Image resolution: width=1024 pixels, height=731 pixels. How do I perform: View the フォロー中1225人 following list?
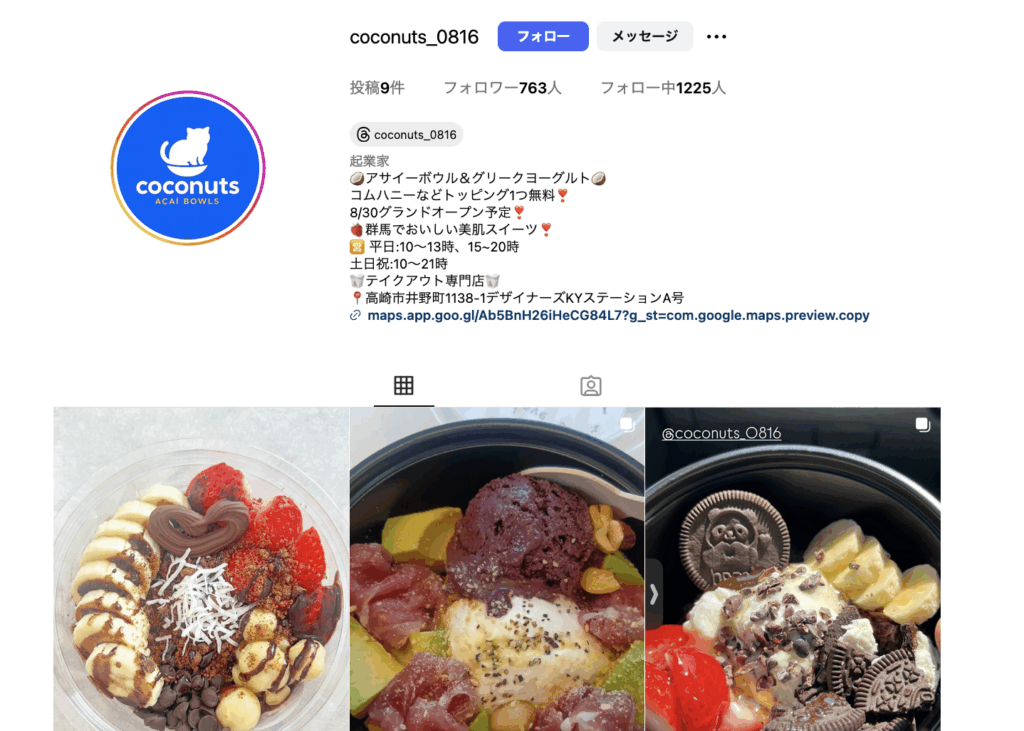tap(662, 88)
